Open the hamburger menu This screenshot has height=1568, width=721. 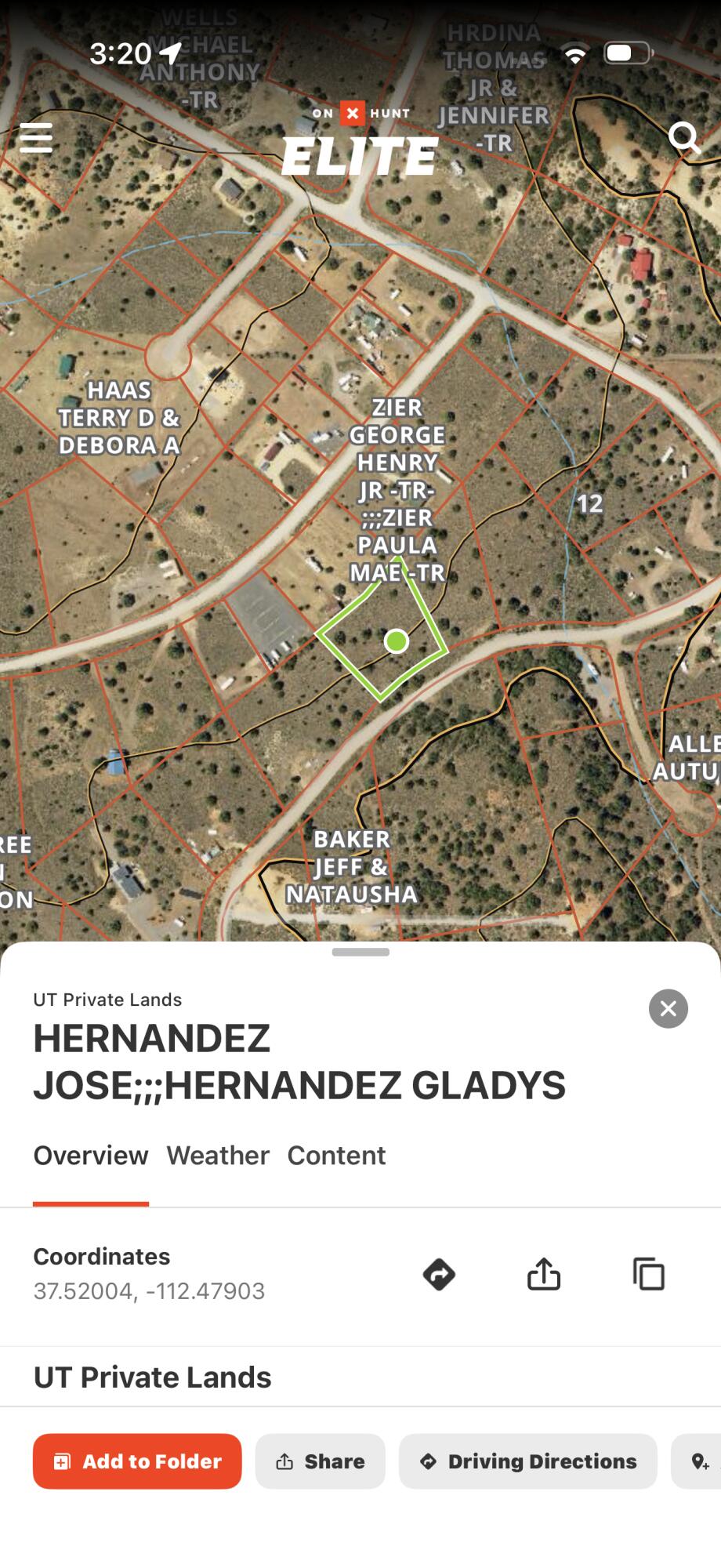click(36, 137)
